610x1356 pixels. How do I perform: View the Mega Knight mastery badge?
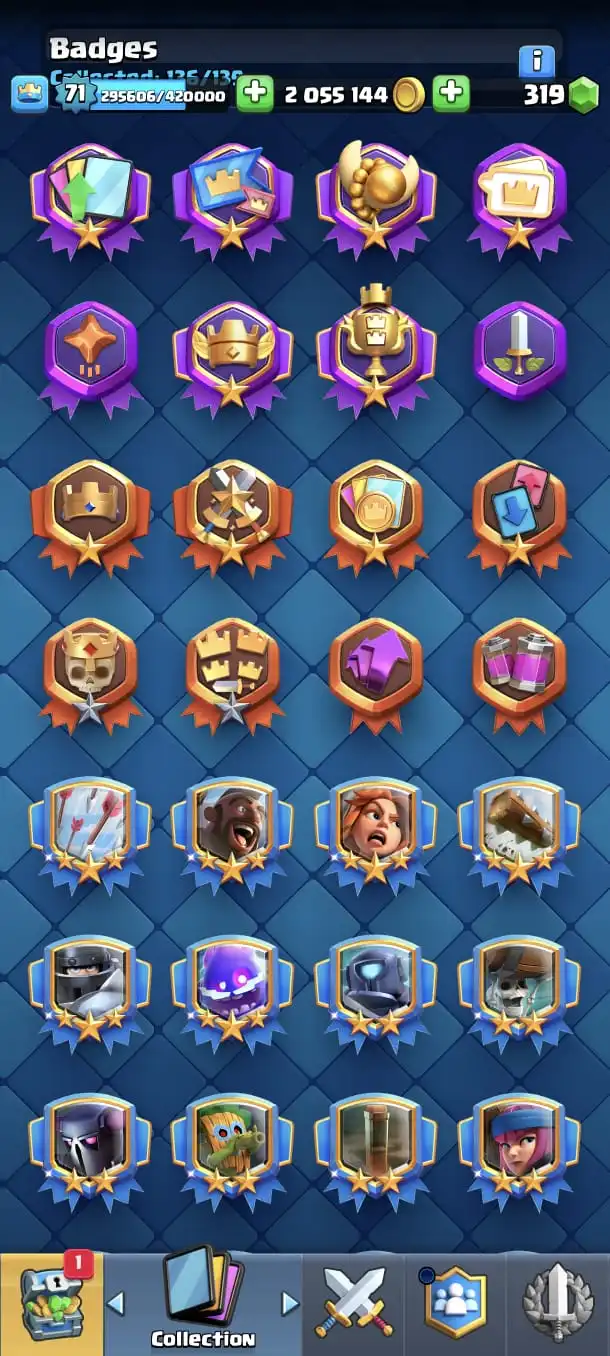point(90,991)
